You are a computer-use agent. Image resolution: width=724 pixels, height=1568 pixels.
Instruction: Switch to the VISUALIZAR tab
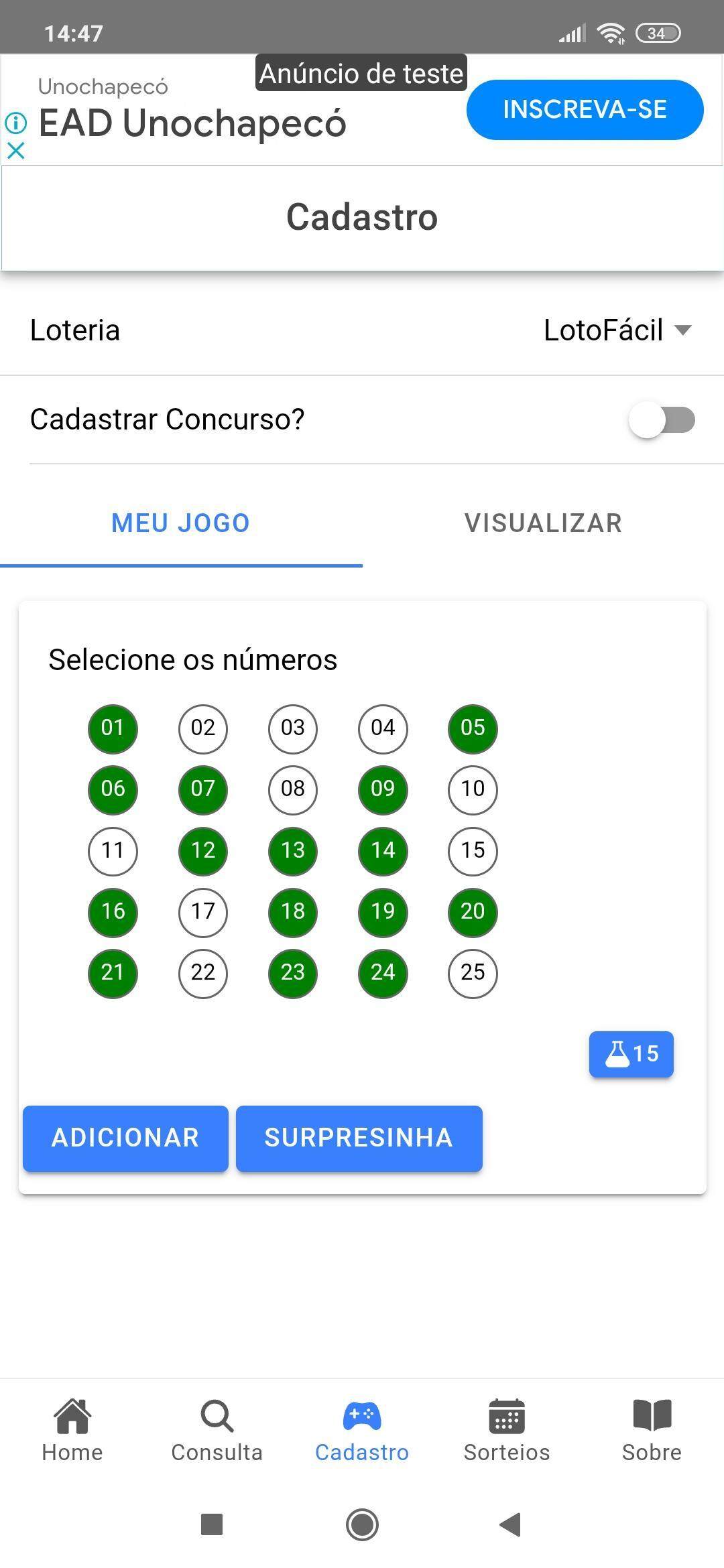pyautogui.click(x=543, y=523)
